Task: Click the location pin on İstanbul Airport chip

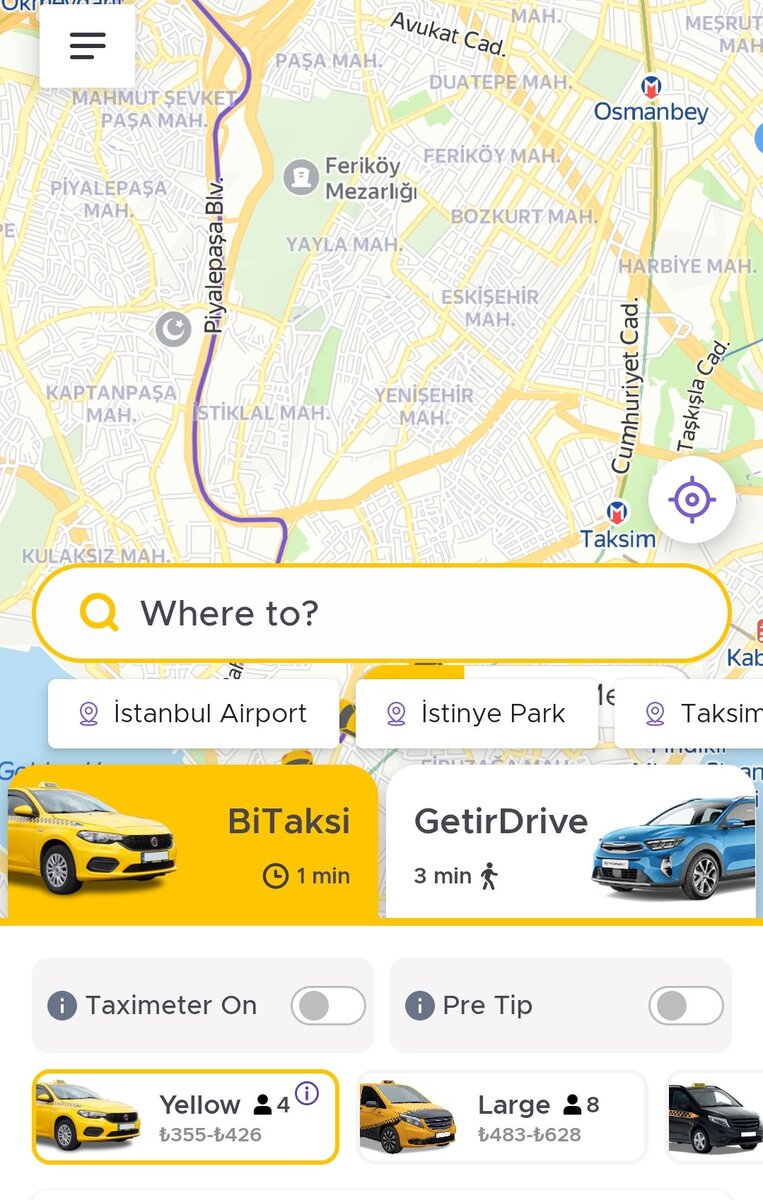Action: click(87, 713)
